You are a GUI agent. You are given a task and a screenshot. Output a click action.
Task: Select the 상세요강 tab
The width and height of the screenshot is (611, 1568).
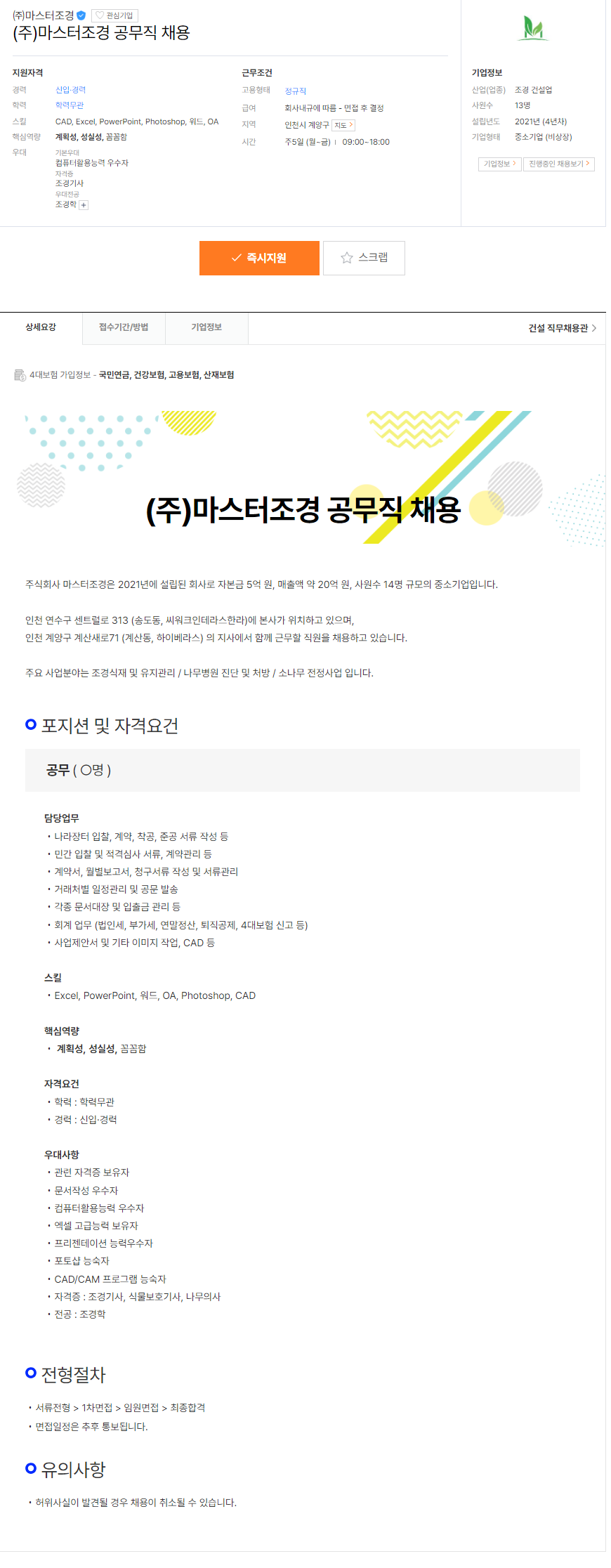[x=41, y=327]
